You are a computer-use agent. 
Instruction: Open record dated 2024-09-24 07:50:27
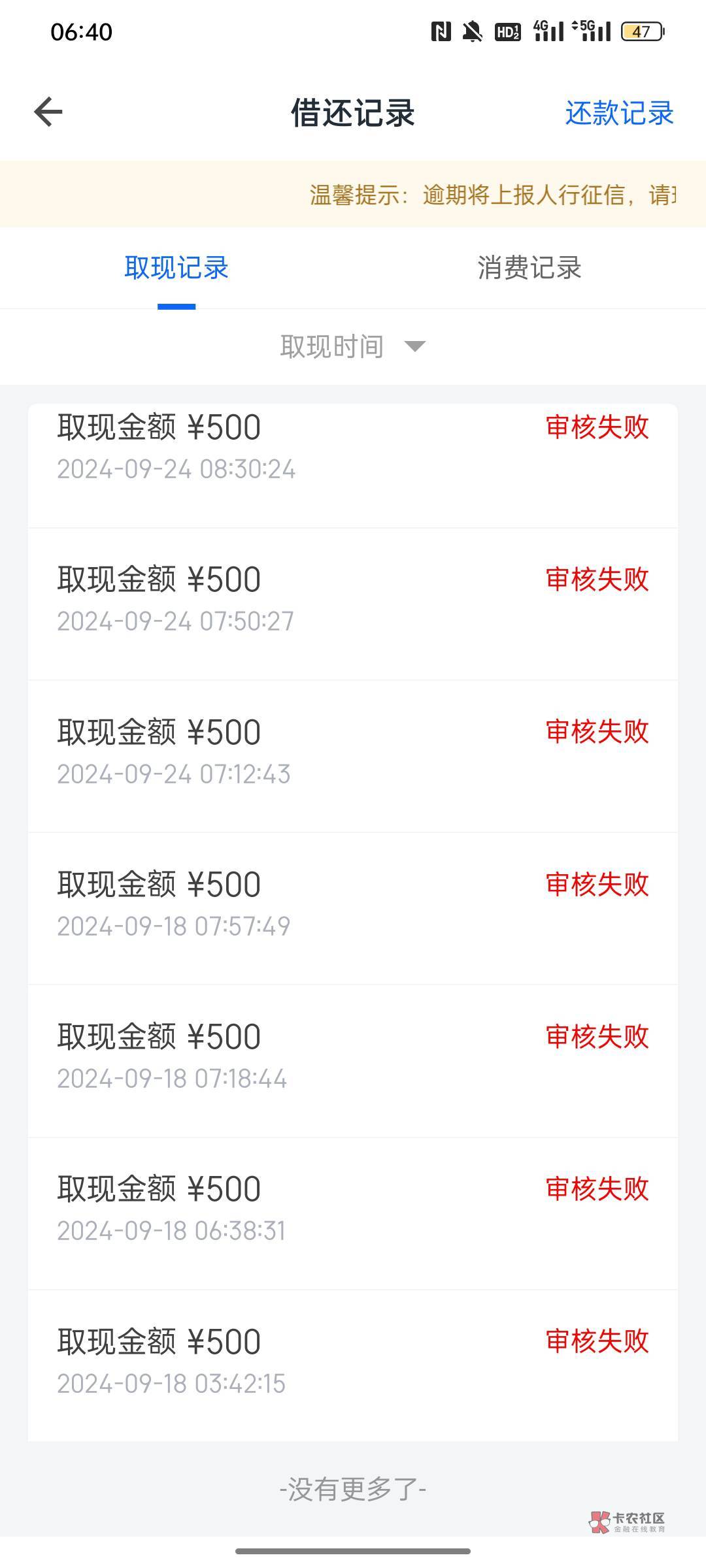click(353, 604)
